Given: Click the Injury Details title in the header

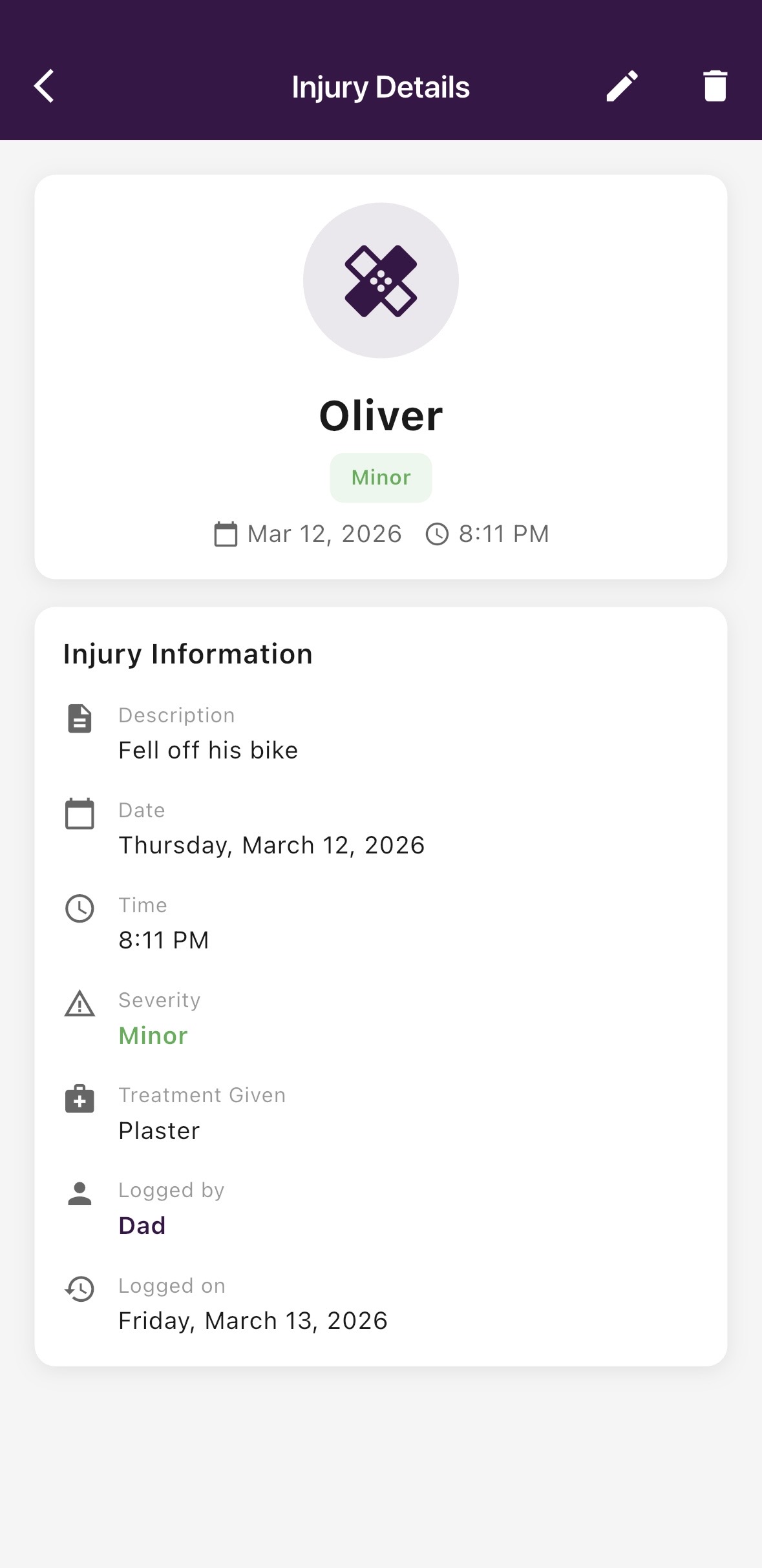Looking at the screenshot, I should click(x=380, y=87).
